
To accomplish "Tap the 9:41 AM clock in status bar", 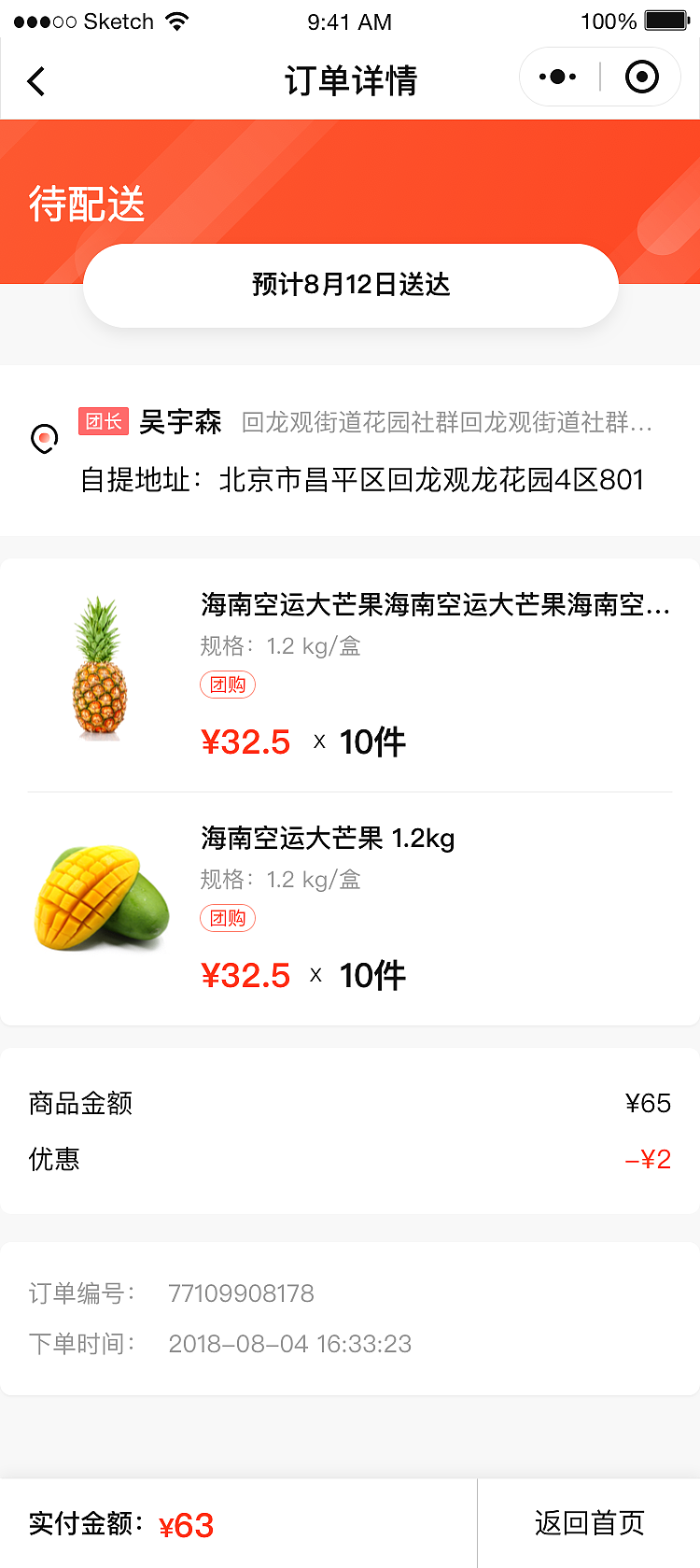I will pyautogui.click(x=350, y=21).
